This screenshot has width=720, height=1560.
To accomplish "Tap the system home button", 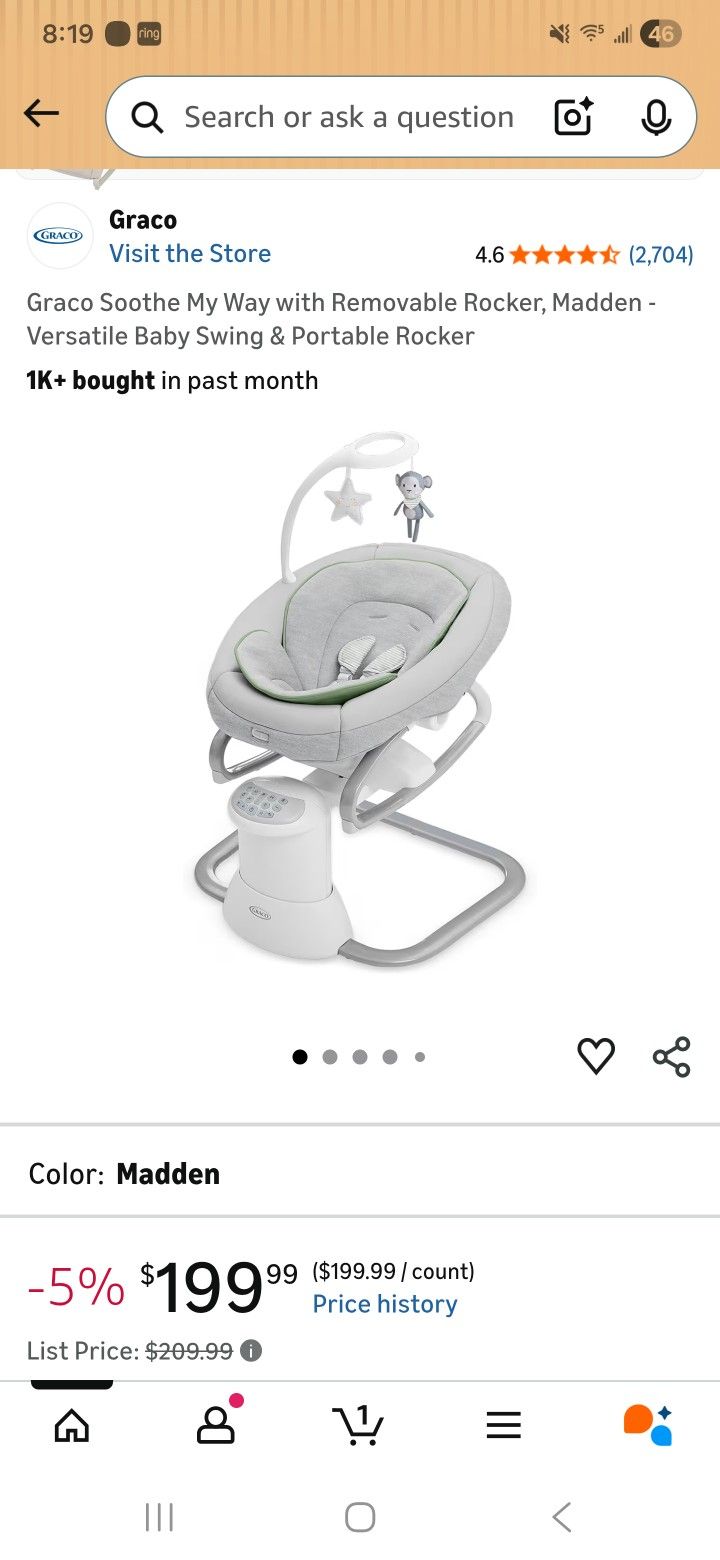I will pos(360,1517).
